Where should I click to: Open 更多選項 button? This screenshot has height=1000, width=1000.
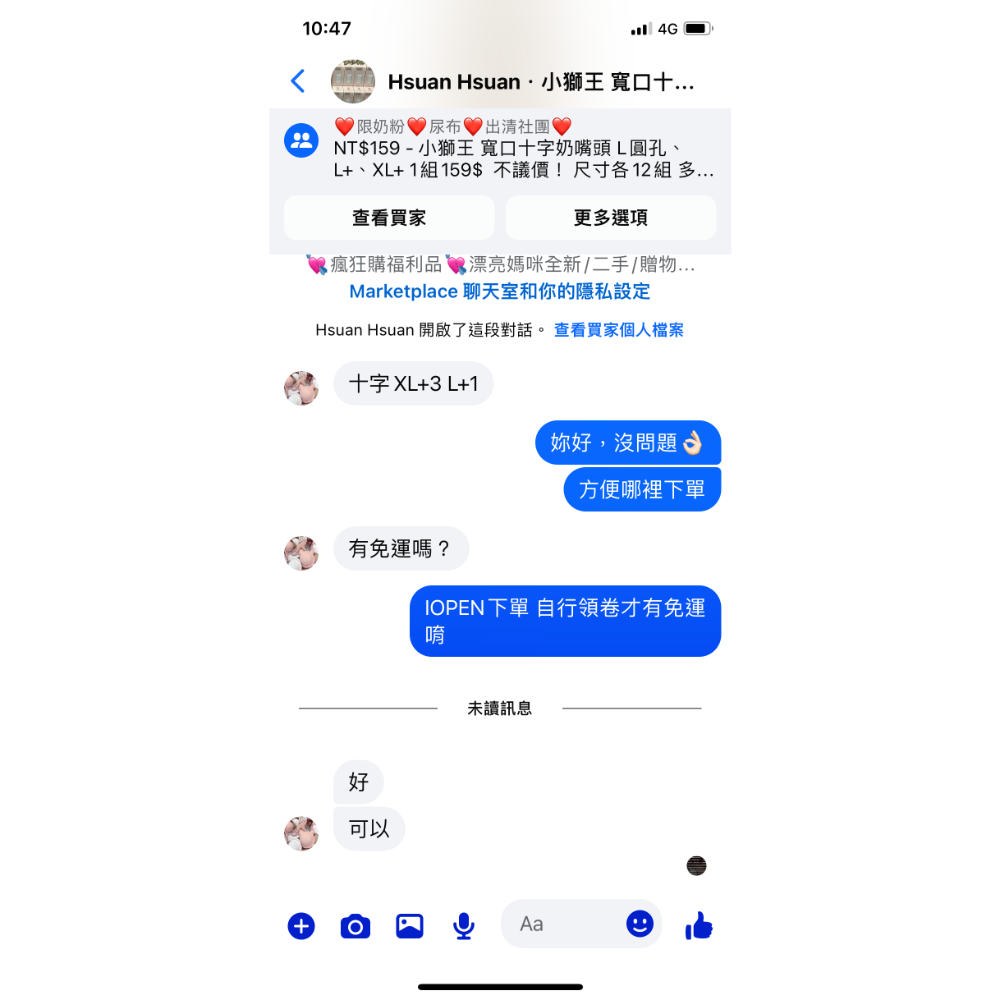[x=610, y=218]
